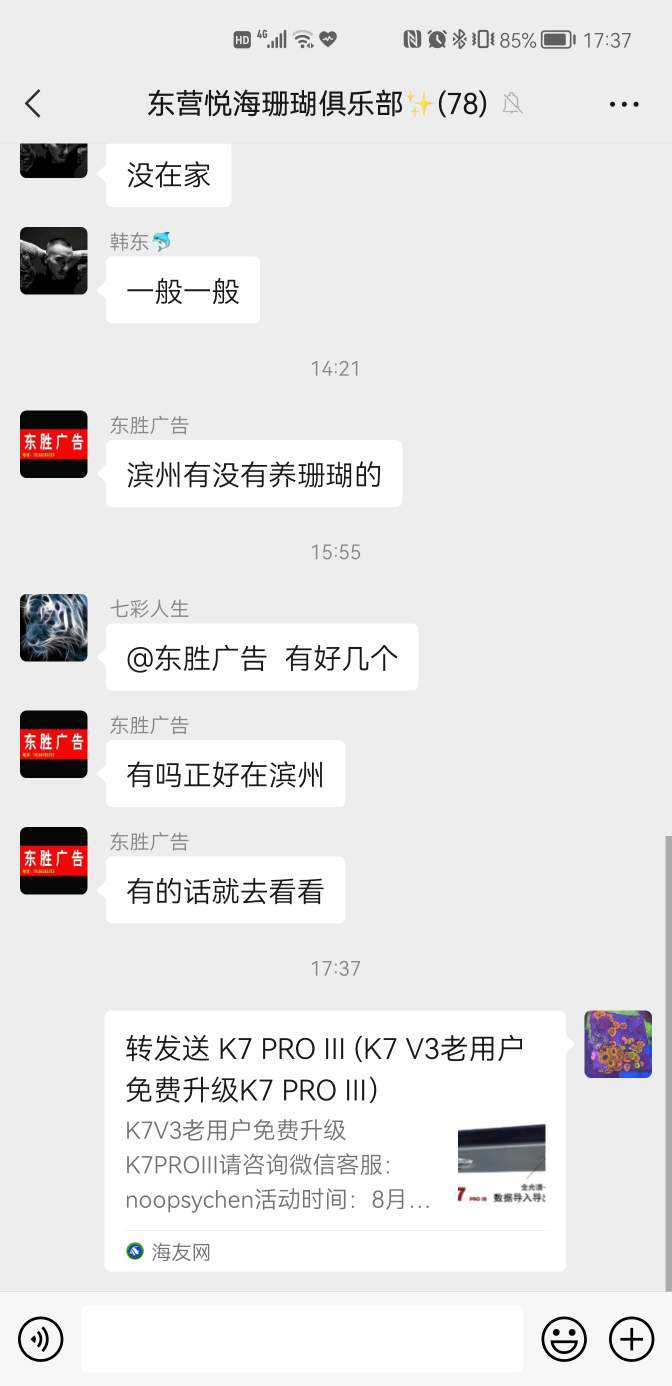Switch to voice message input

pos(41,1339)
